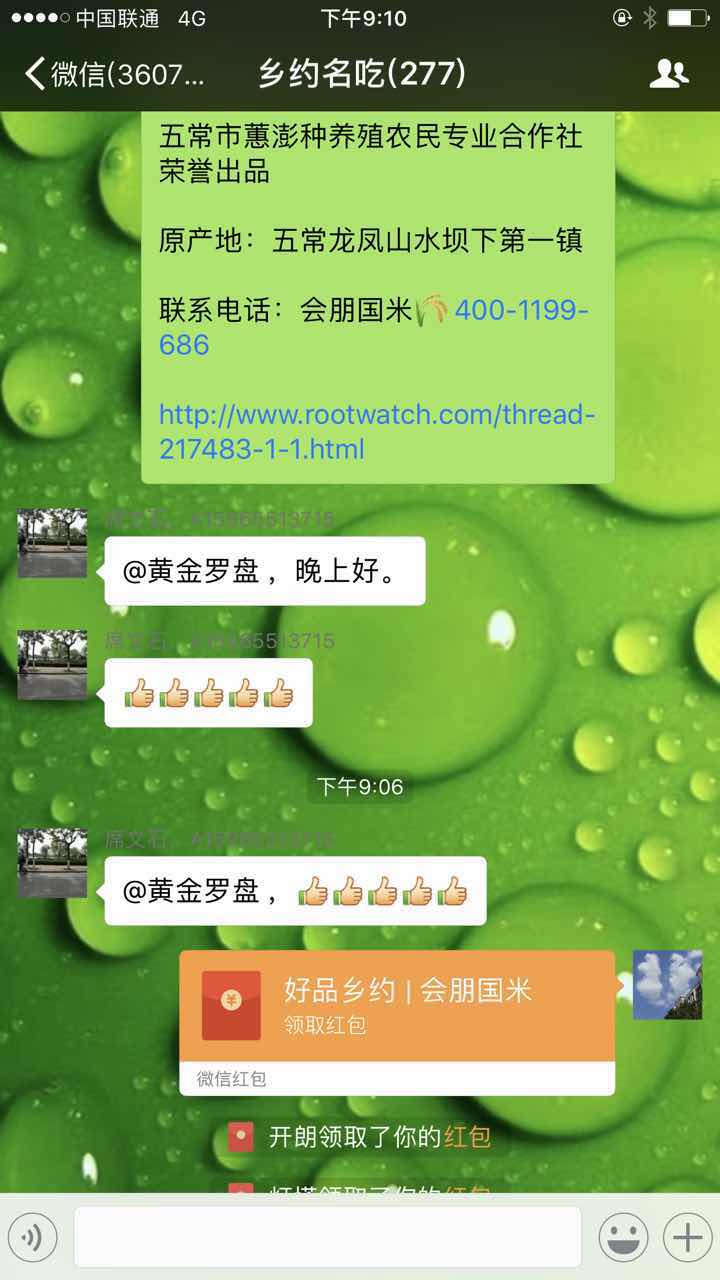
Task: Open the emoji sticker panel
Action: tap(623, 1238)
